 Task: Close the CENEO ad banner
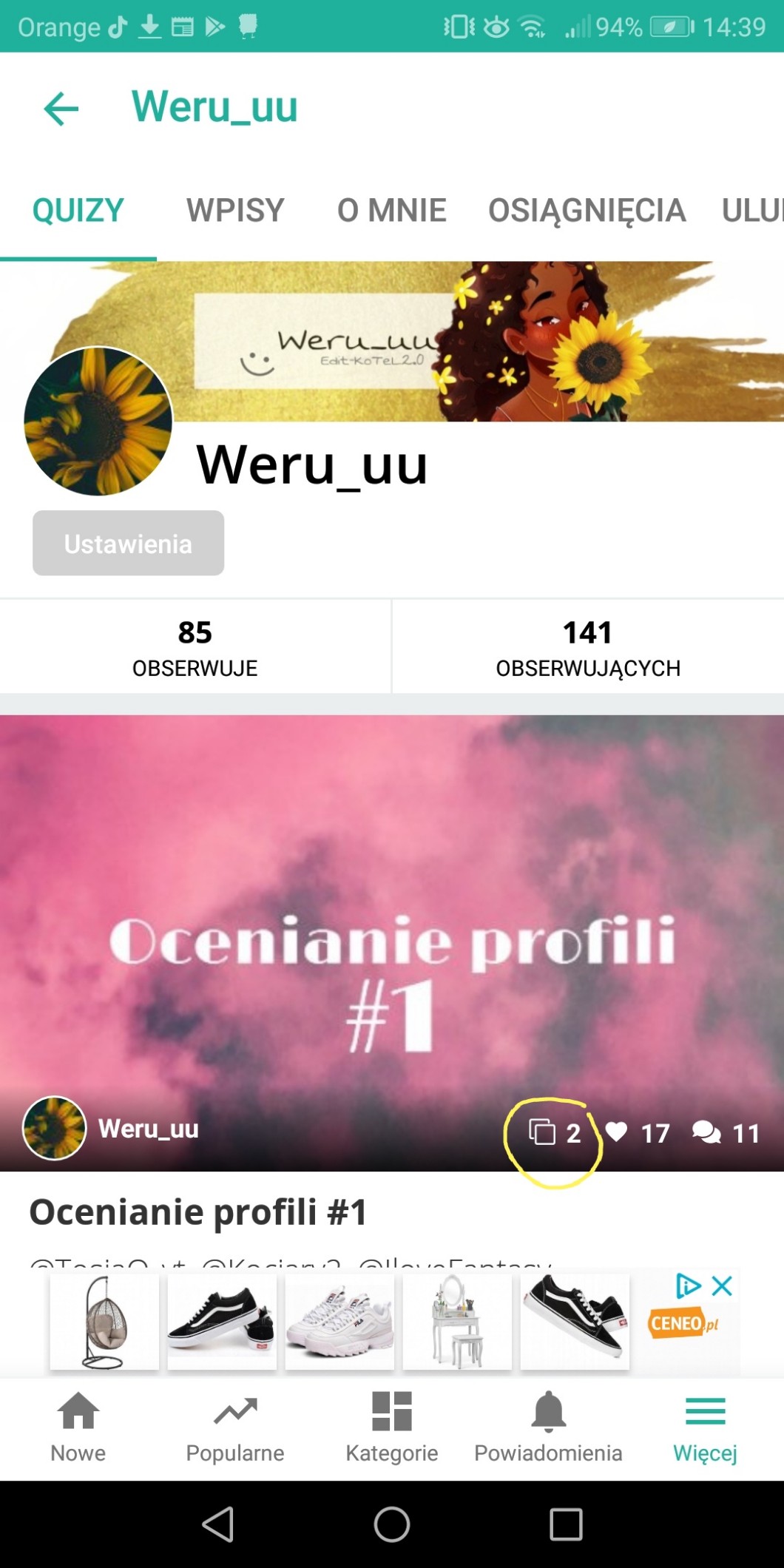click(723, 1286)
